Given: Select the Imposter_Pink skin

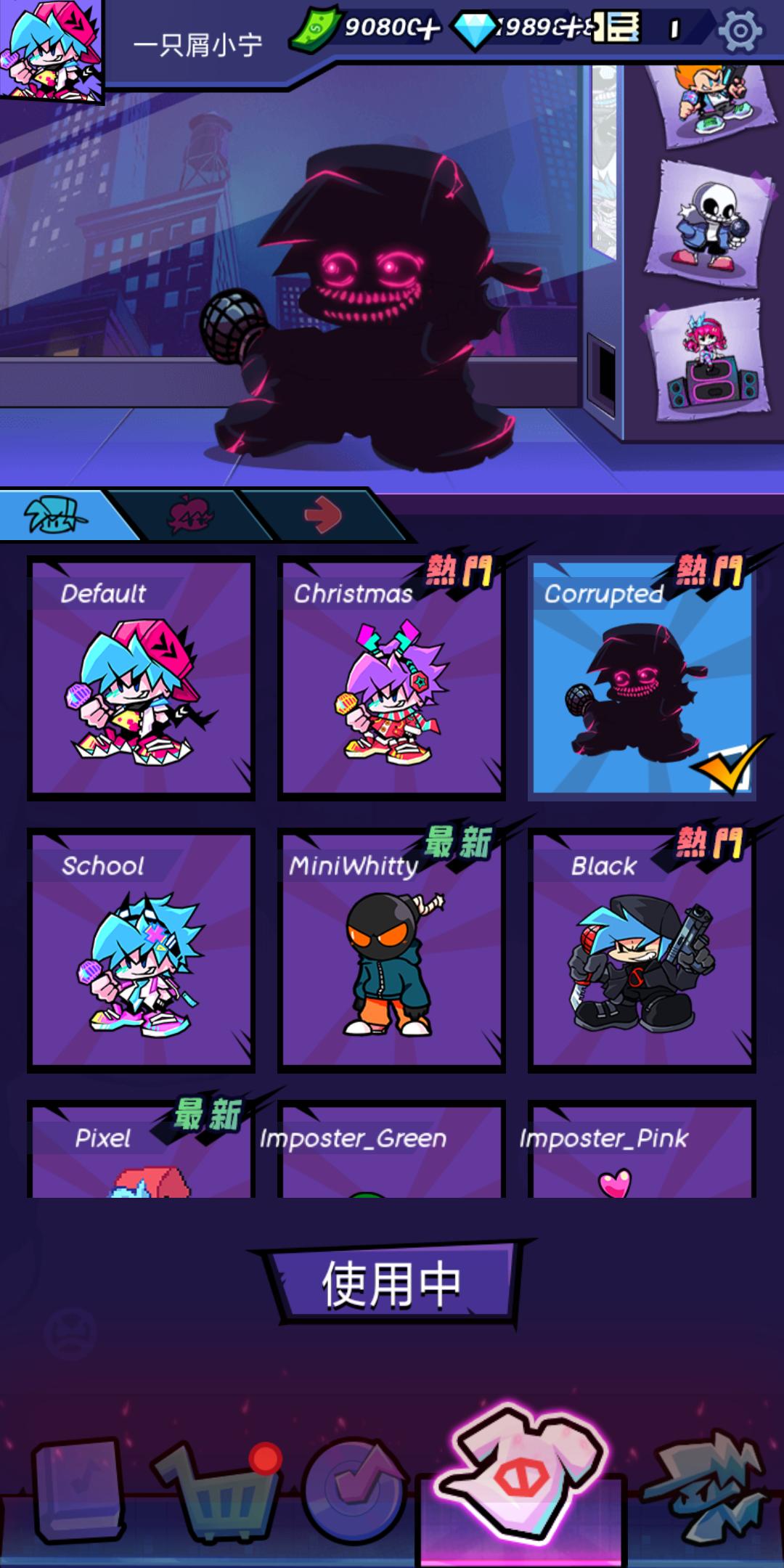Looking at the screenshot, I should [642, 1151].
